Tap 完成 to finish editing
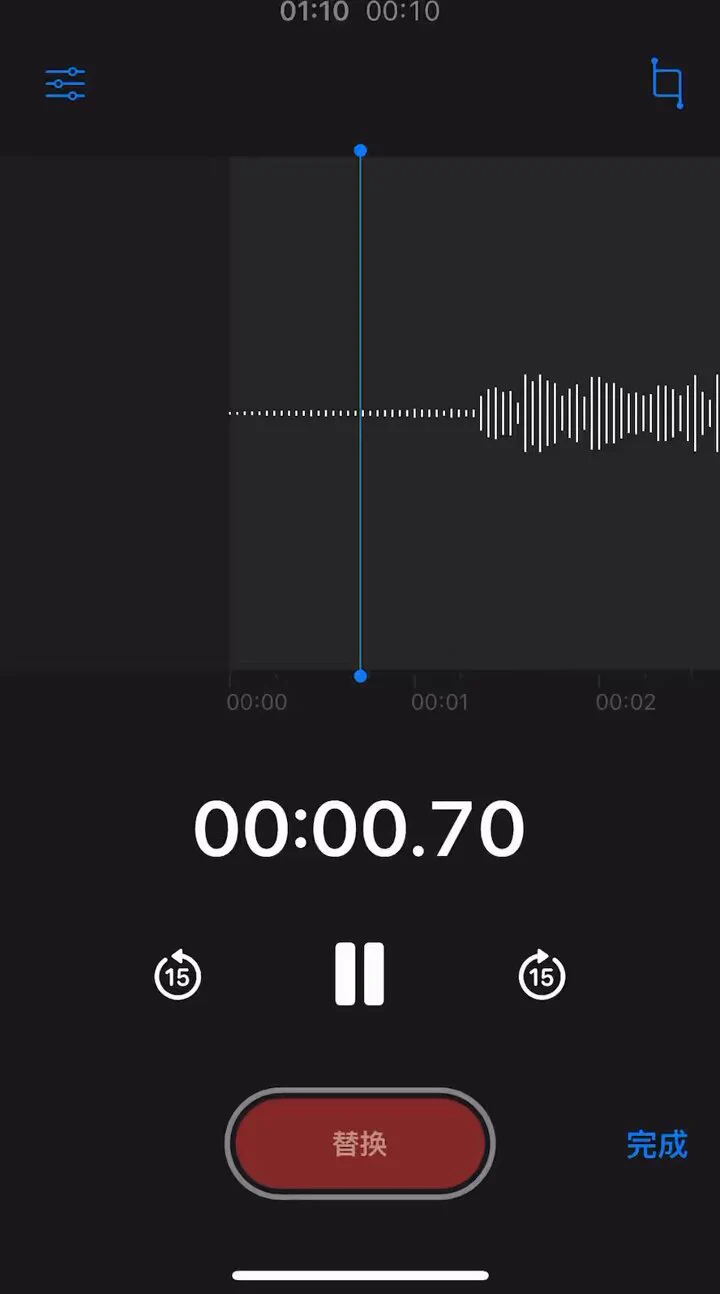This screenshot has height=1294, width=720. (x=657, y=1144)
